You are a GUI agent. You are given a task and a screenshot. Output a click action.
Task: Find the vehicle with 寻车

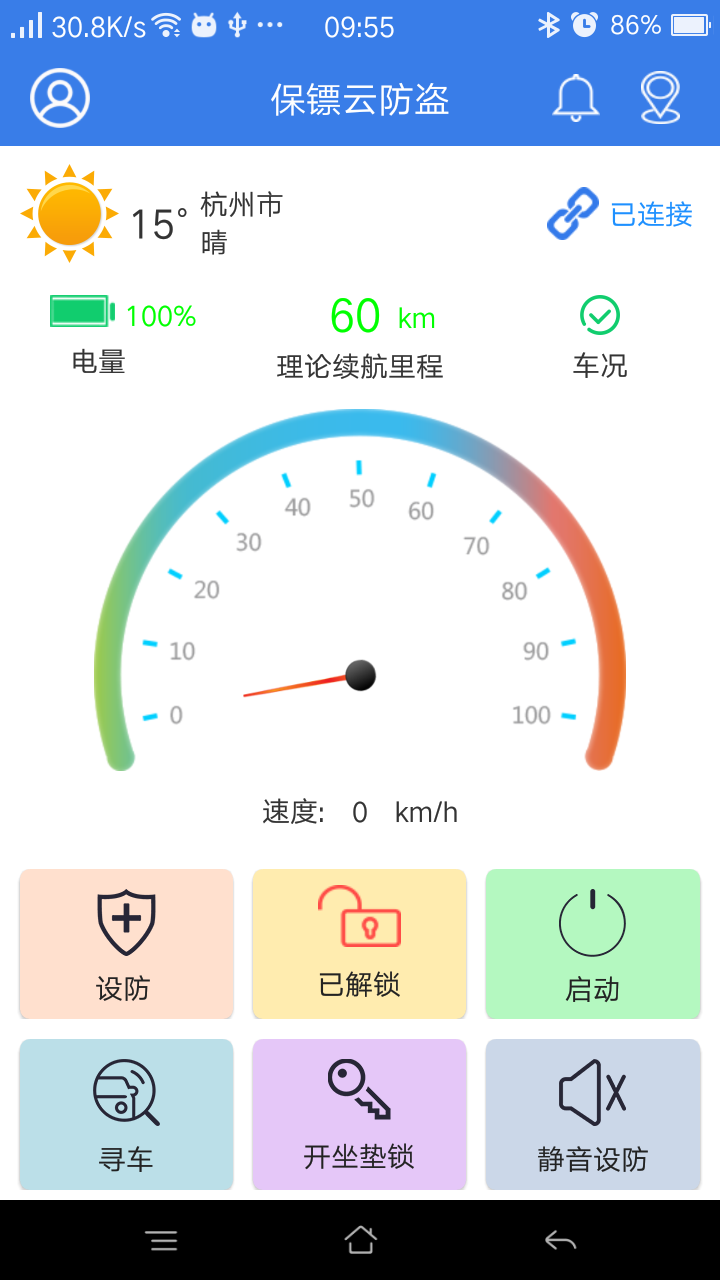click(x=126, y=1115)
